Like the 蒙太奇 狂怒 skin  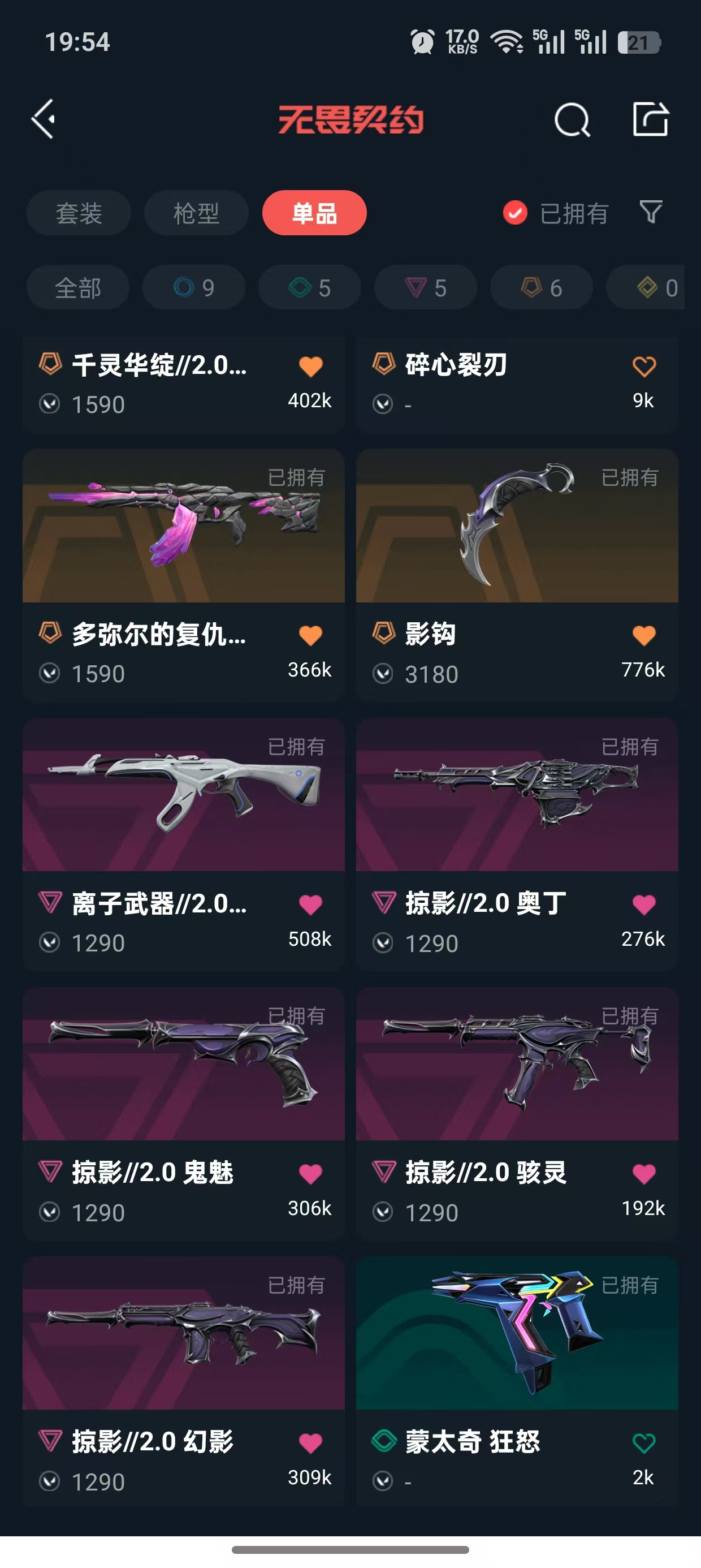tap(644, 1442)
